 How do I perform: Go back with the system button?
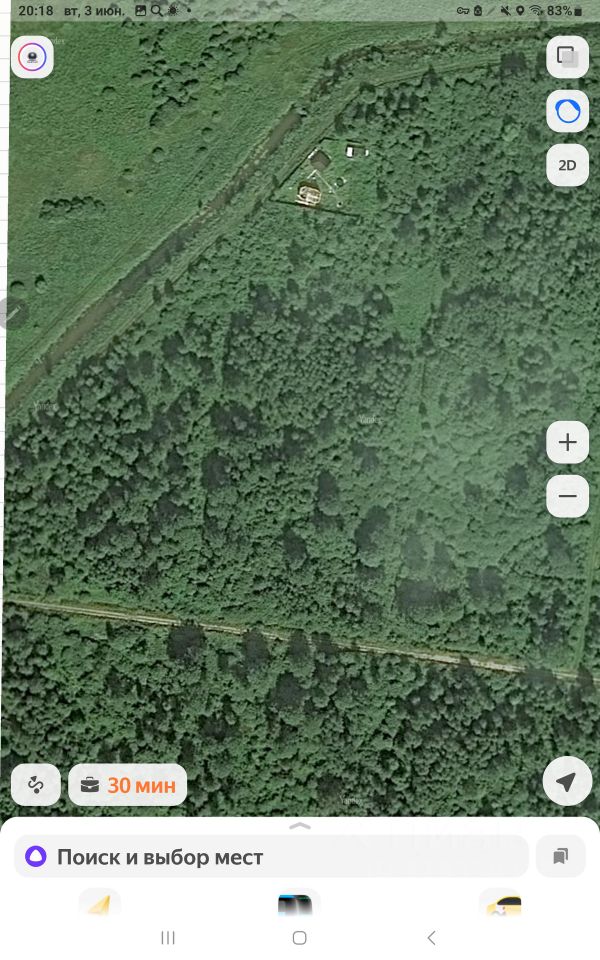click(431, 938)
